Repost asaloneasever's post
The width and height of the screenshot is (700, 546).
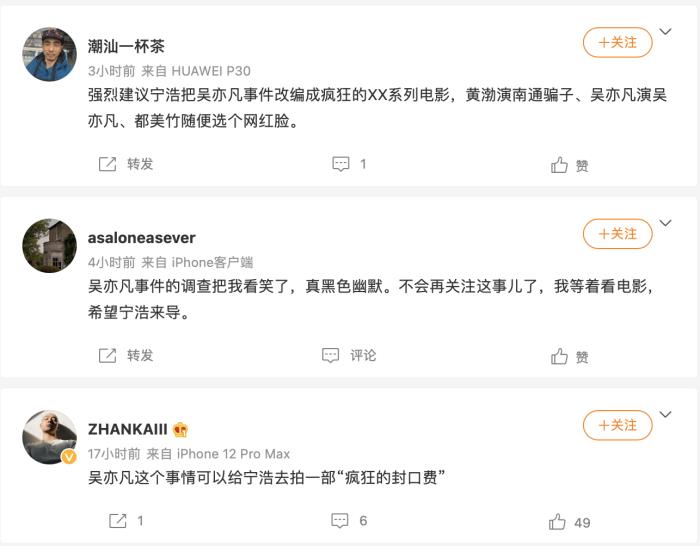(125, 355)
